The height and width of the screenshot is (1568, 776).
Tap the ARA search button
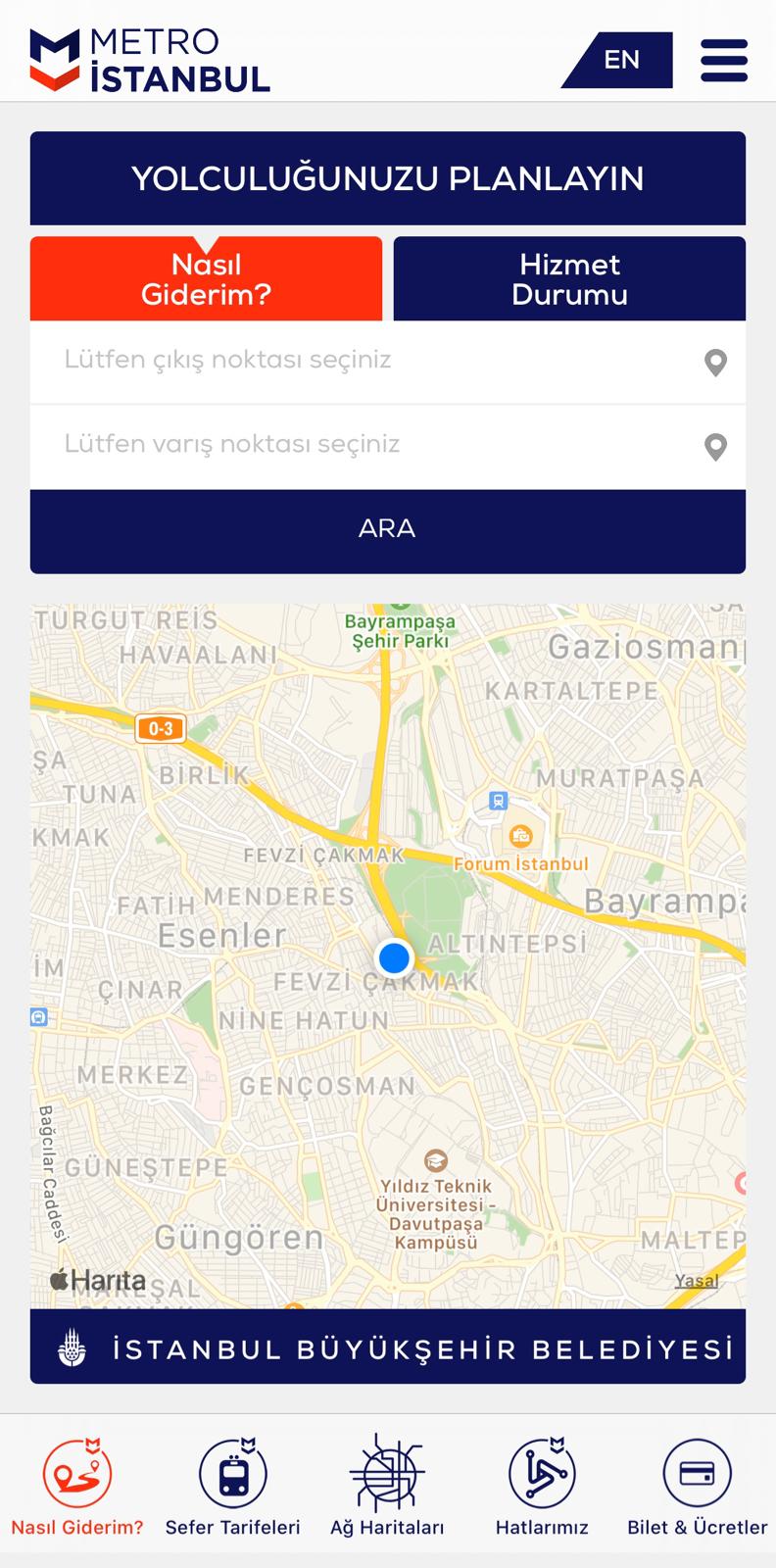tap(388, 530)
